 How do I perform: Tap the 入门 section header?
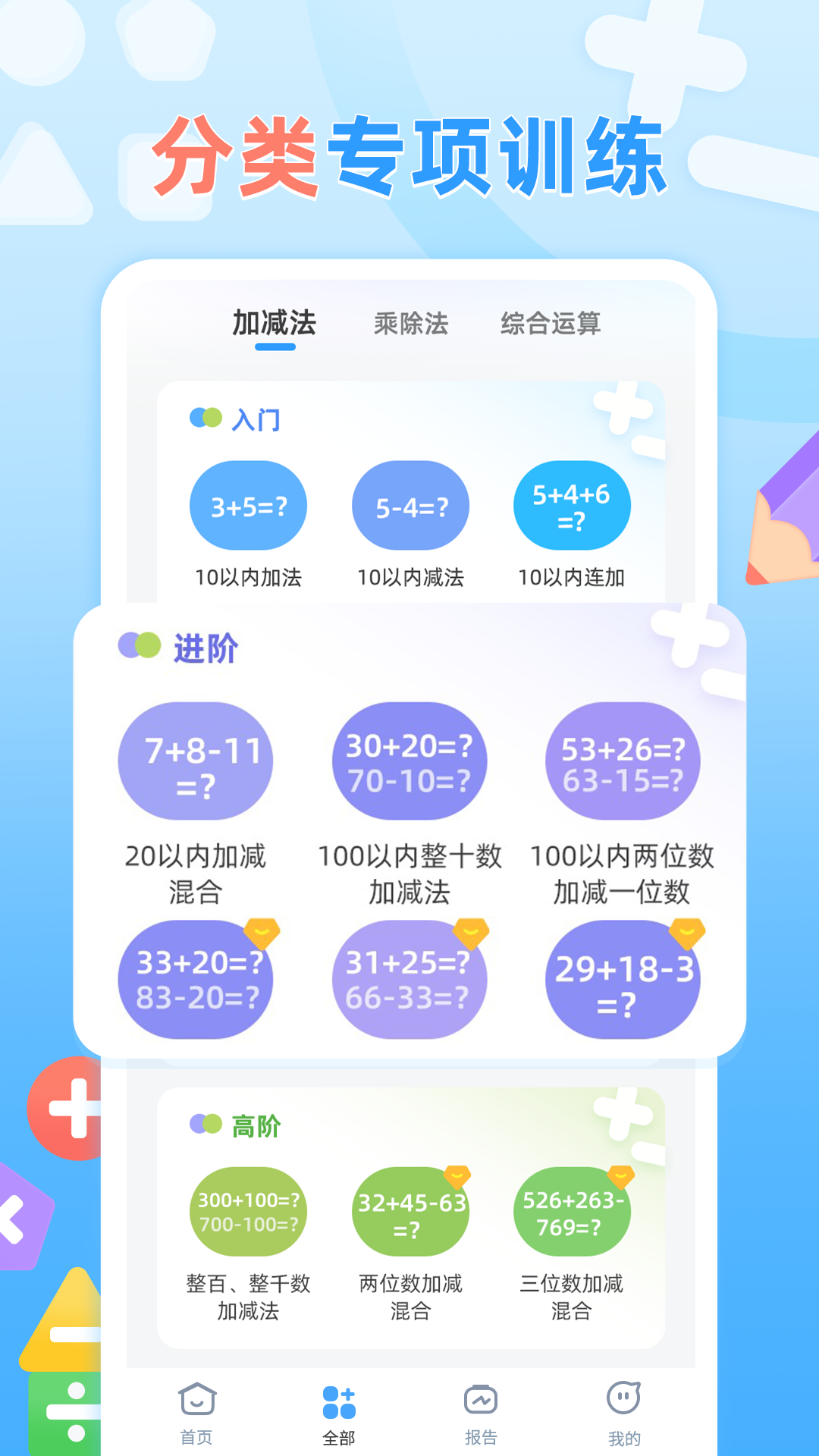255,420
